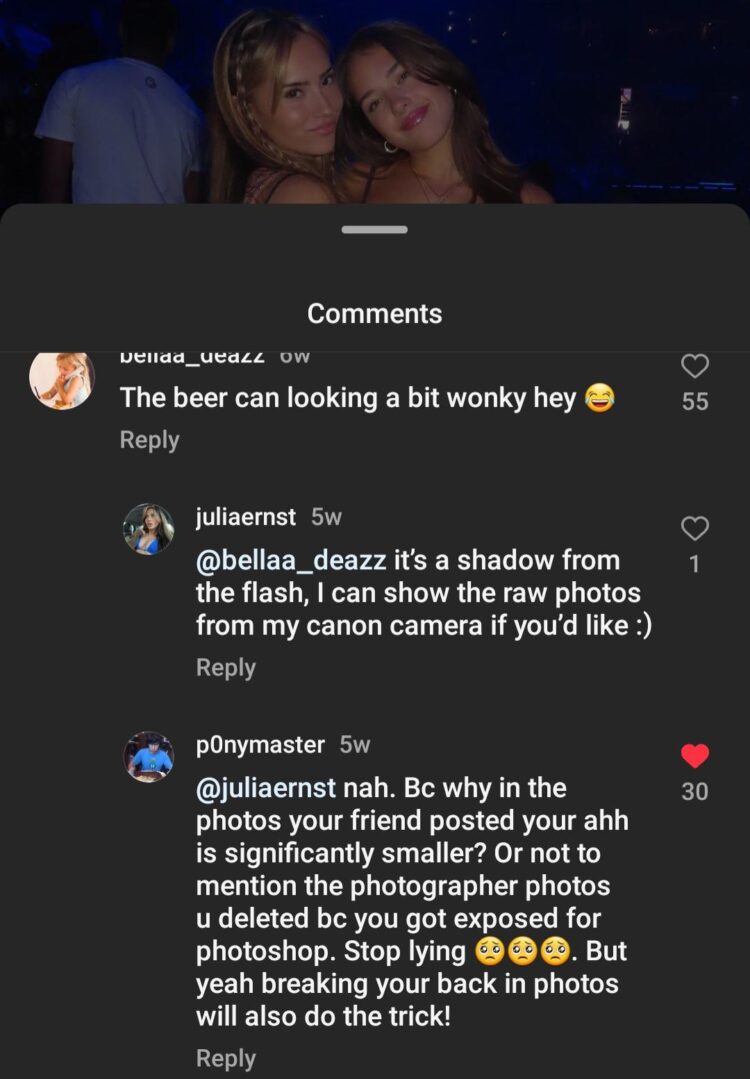Viewport: 750px width, 1079px height.
Task: Open the @bellaa_deazz mention link
Action: (x=291, y=560)
